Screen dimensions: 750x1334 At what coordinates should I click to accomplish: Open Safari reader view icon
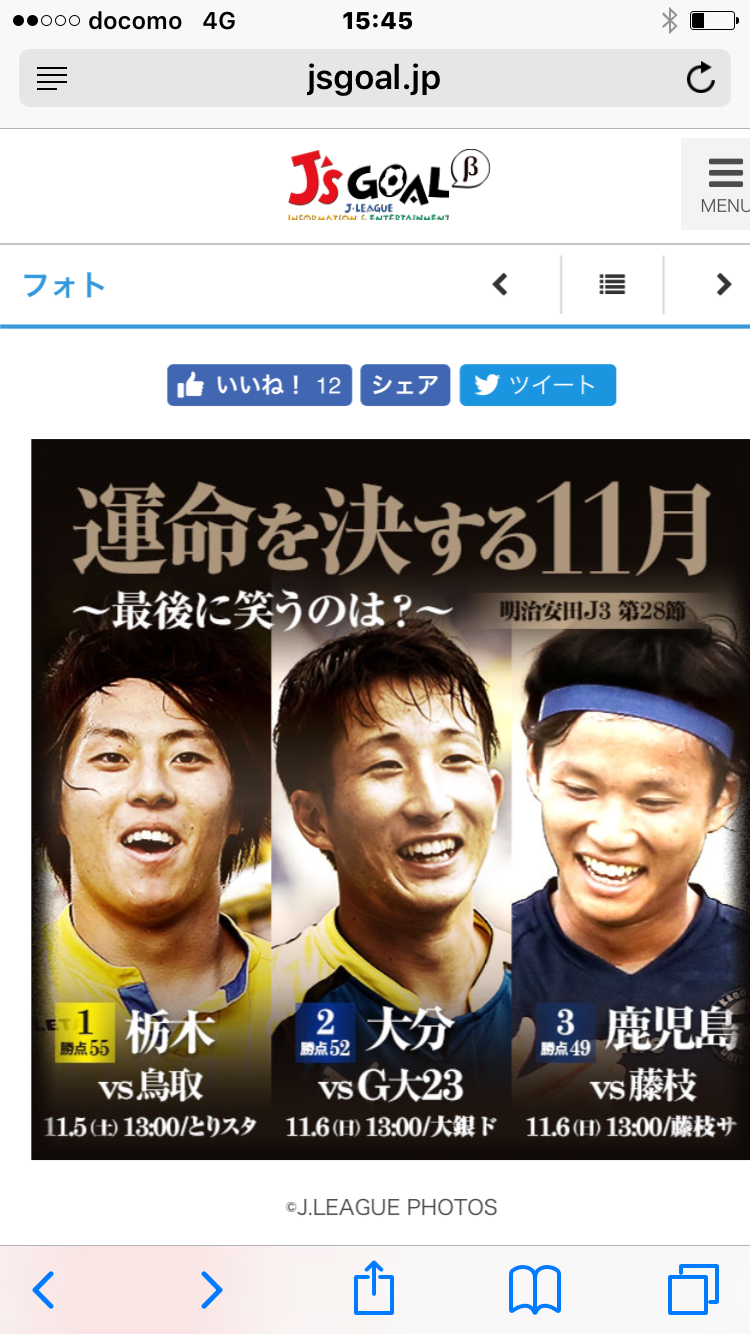click(52, 79)
